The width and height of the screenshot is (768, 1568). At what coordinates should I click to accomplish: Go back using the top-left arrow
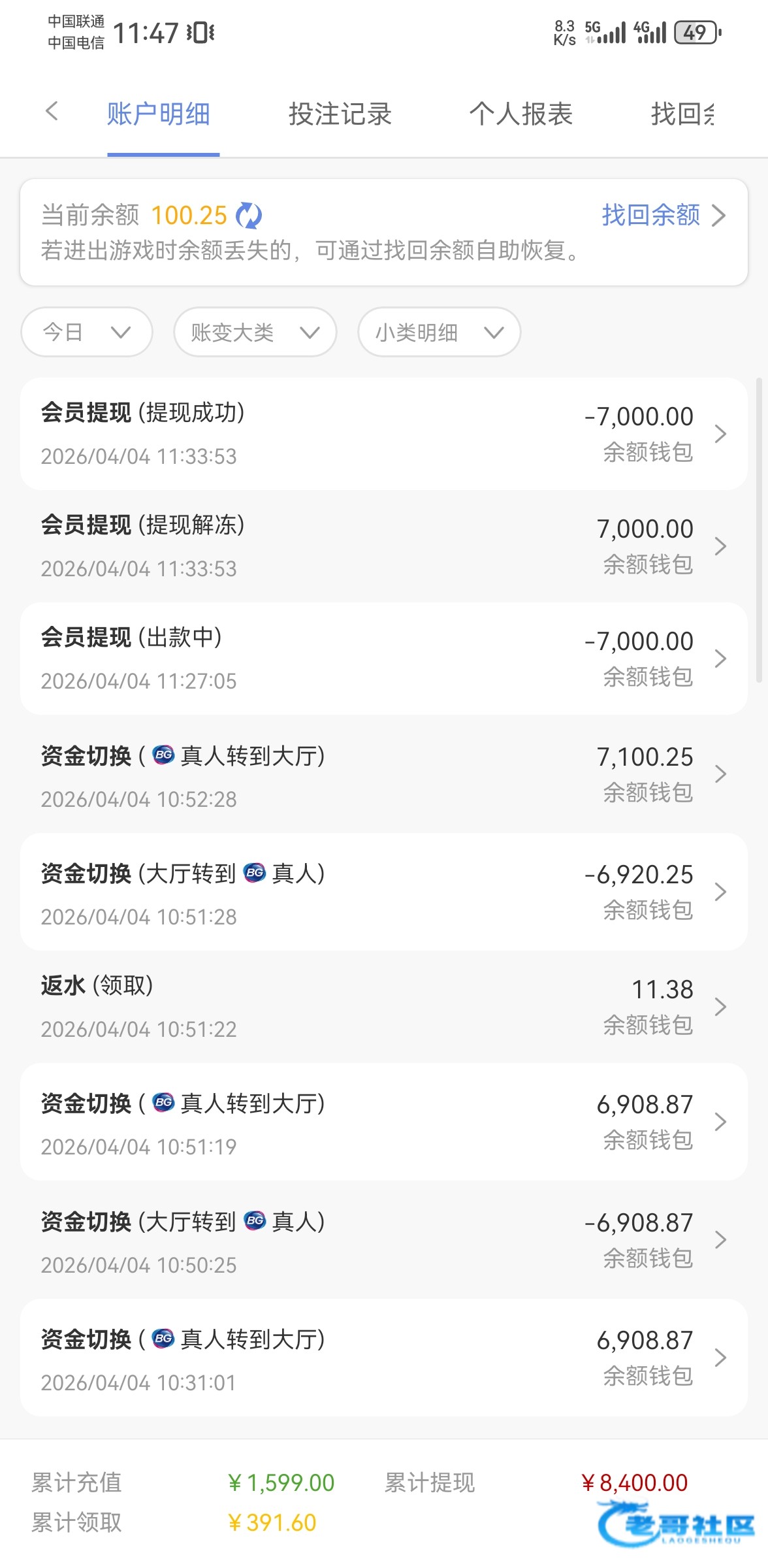[x=52, y=112]
